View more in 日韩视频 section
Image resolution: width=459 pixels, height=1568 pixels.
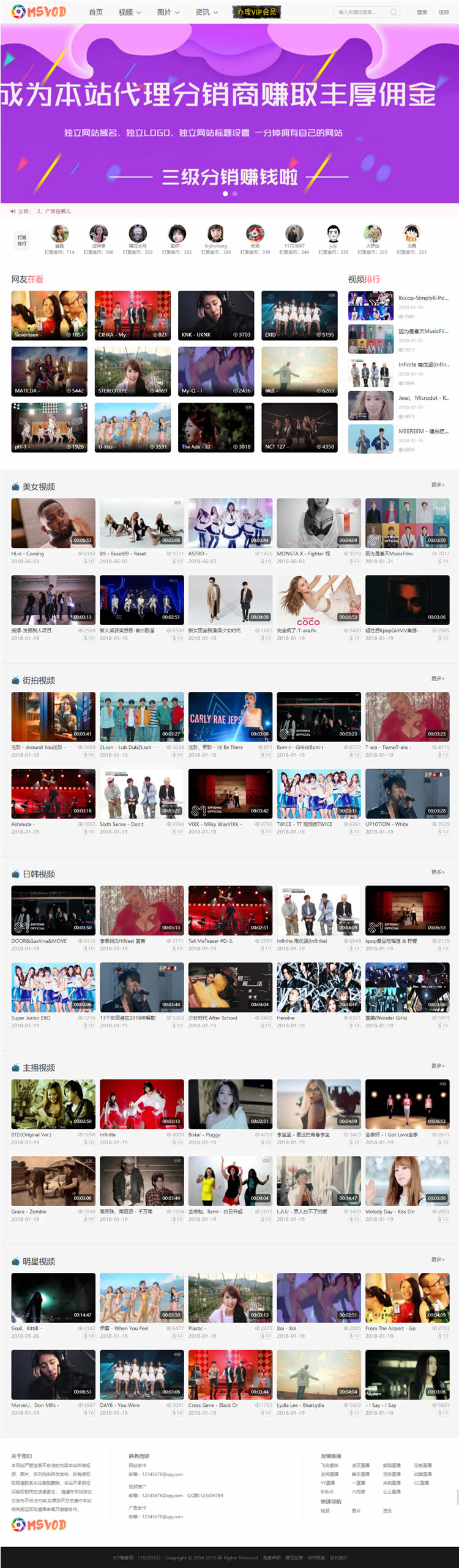coord(437,872)
